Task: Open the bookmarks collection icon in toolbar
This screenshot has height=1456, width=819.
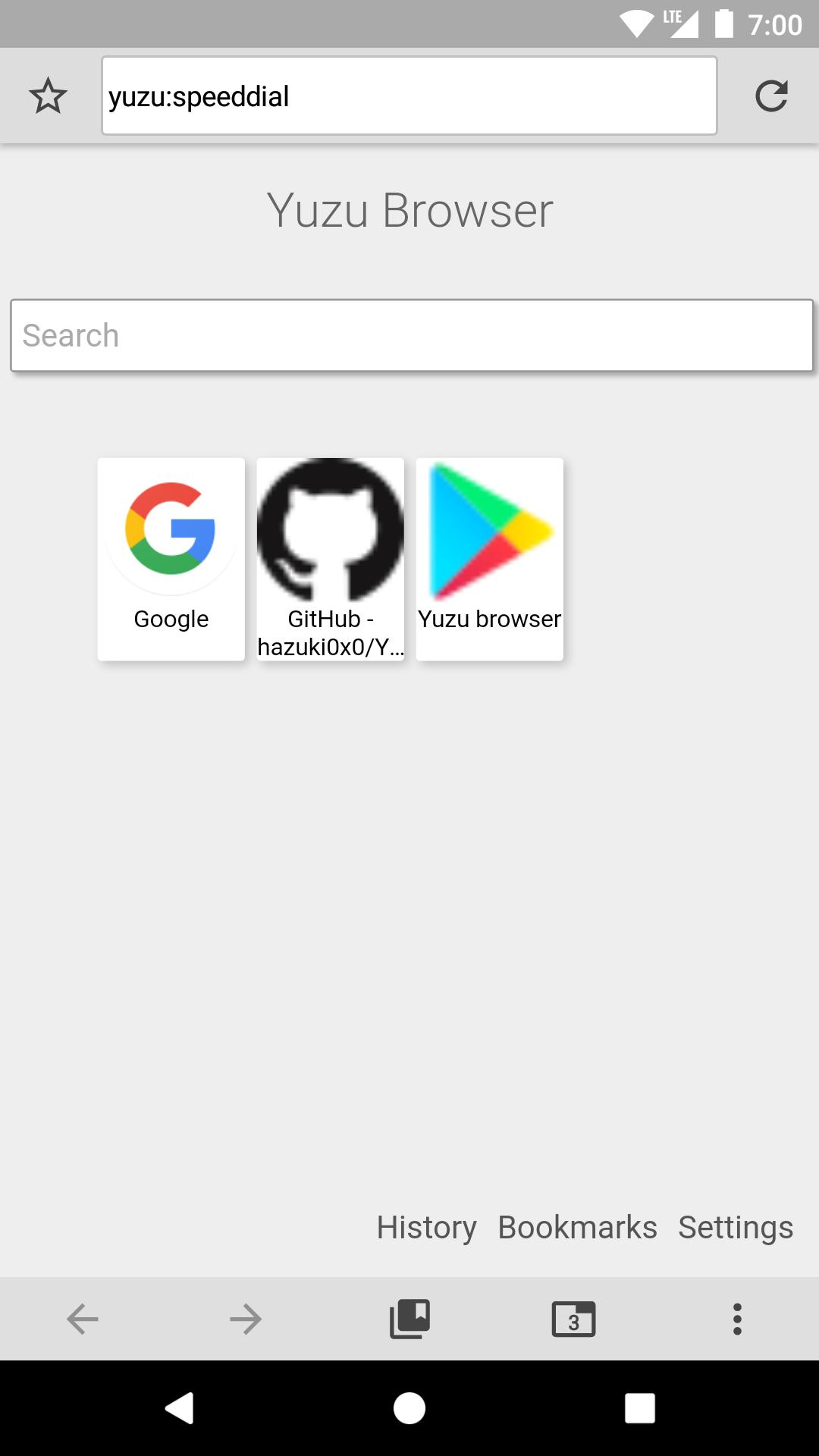Action: tap(409, 1319)
